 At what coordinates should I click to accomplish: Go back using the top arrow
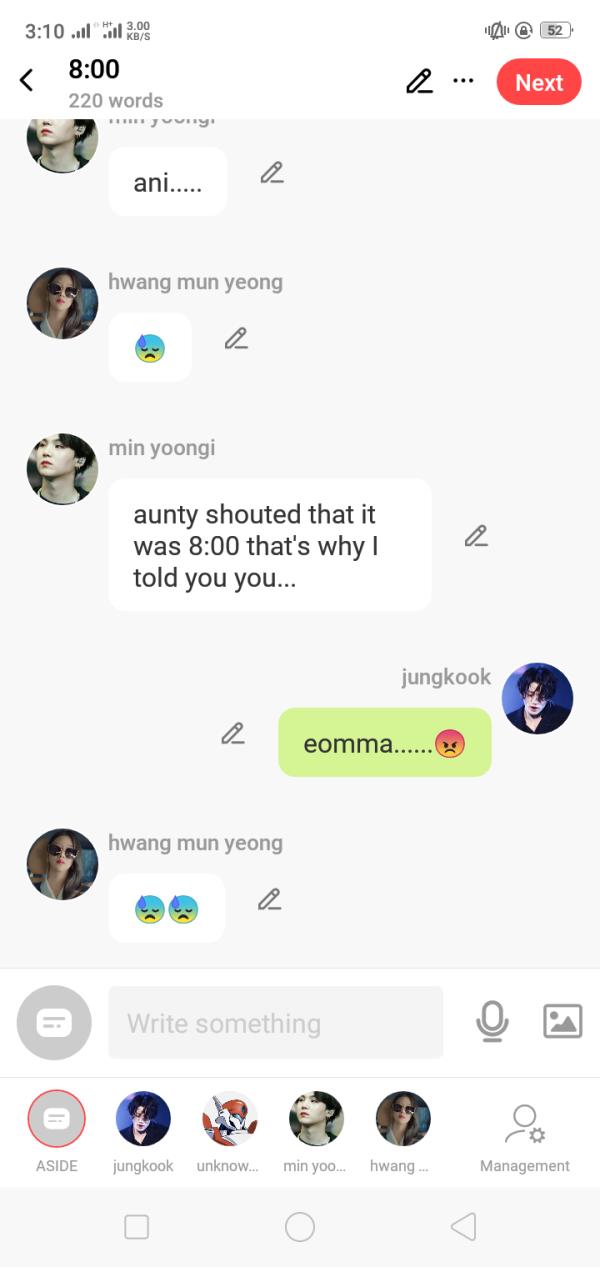[x=27, y=81]
